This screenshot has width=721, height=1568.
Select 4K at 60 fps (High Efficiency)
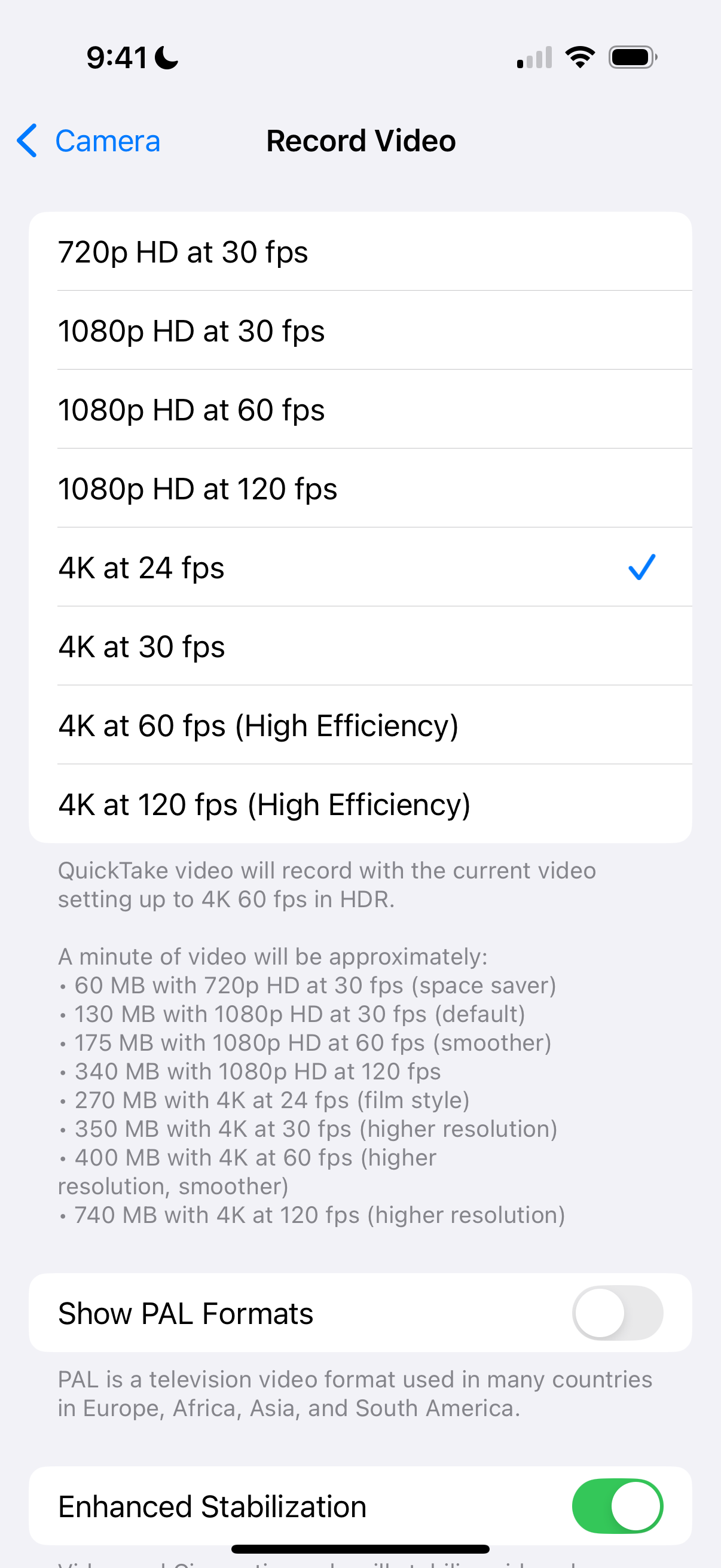pos(360,725)
